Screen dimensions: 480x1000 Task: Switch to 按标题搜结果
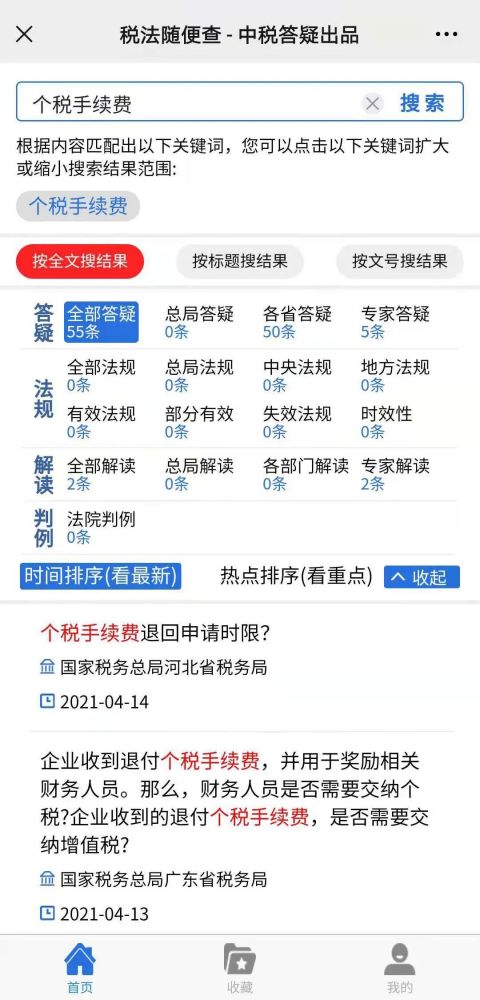pos(240,261)
